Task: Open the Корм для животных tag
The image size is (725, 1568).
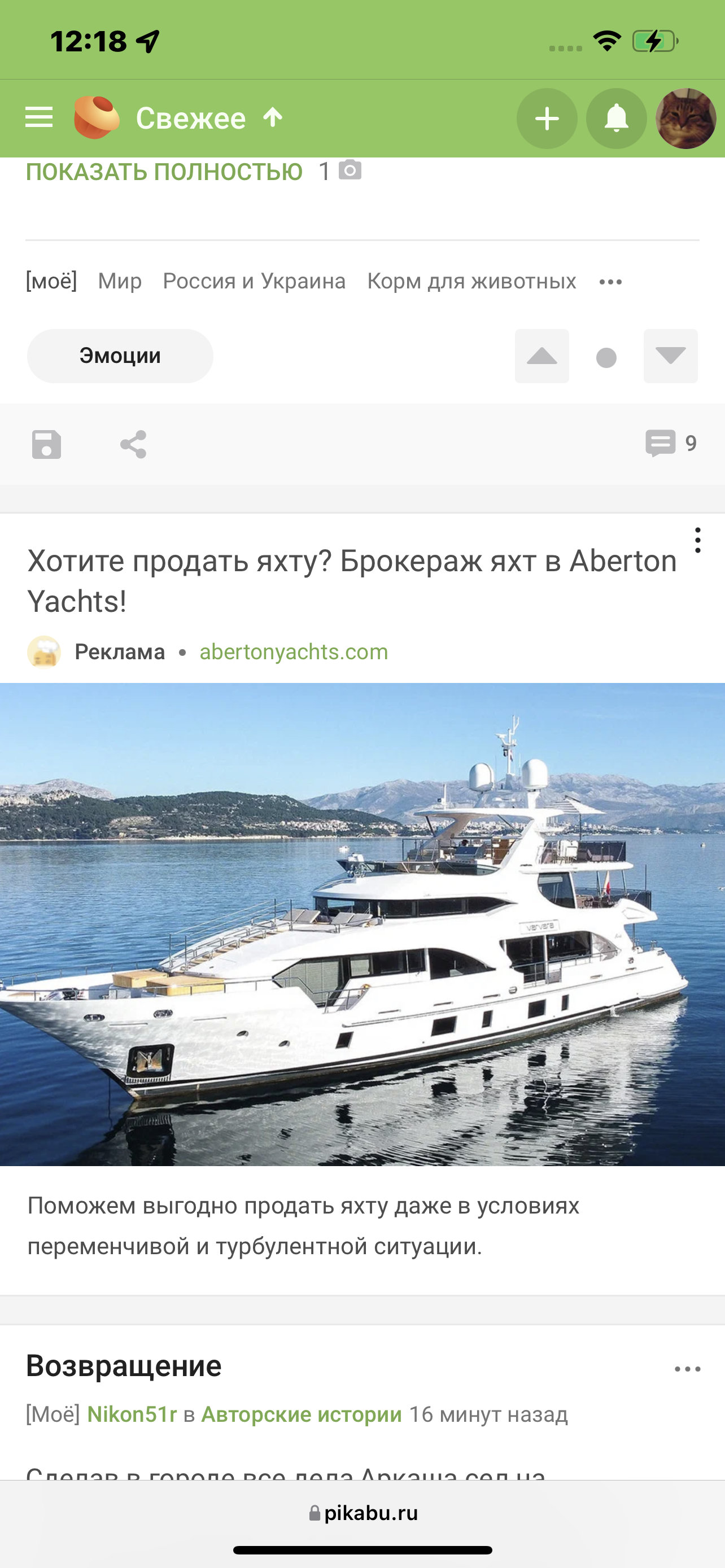Action: click(471, 281)
